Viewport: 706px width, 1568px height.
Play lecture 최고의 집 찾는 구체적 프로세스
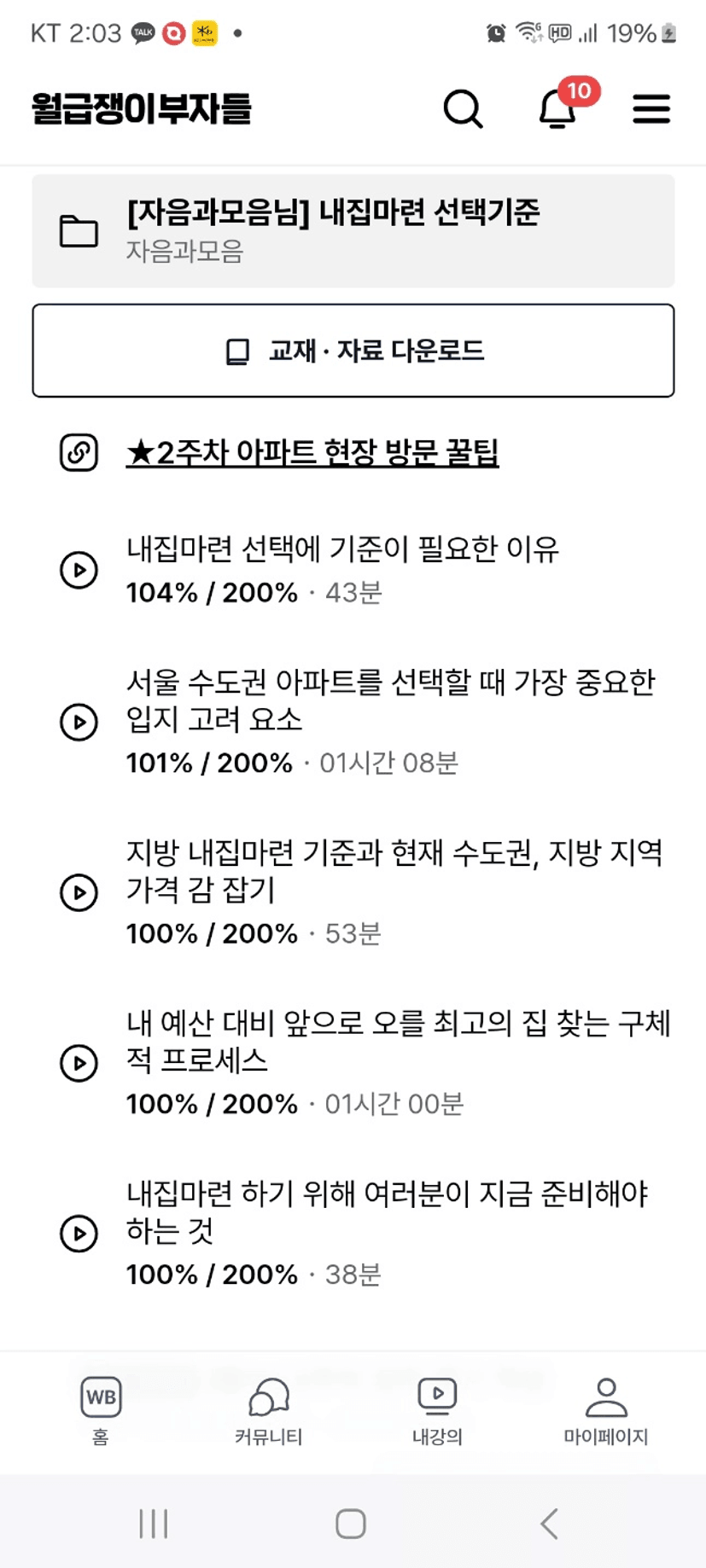pos(79,1063)
